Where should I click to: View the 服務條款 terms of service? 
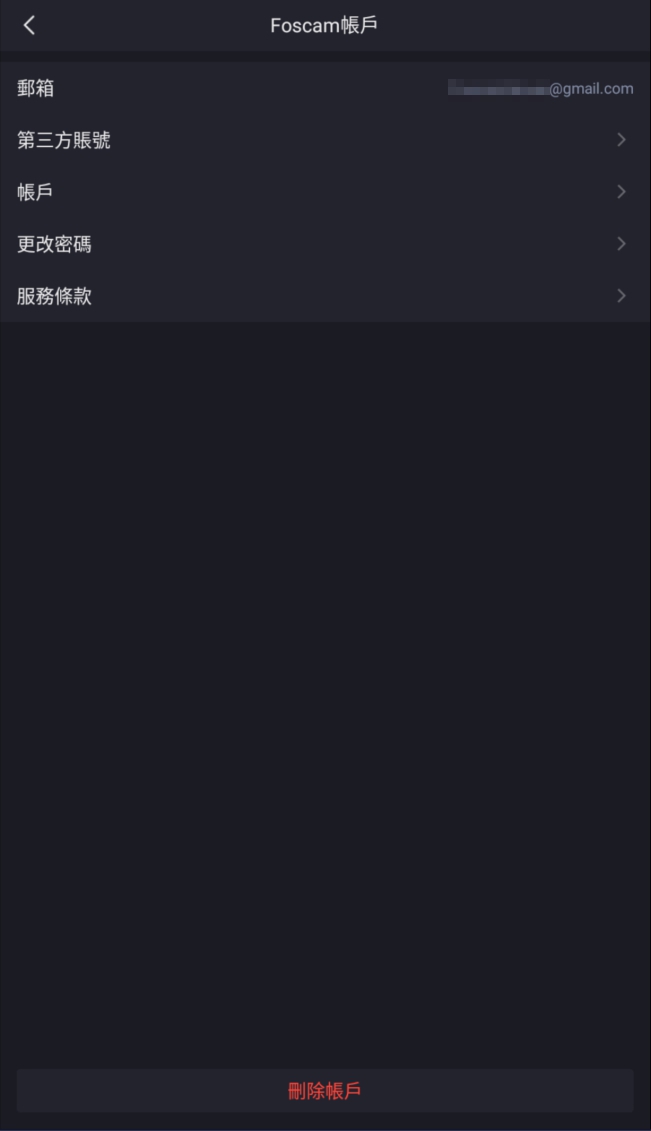325,296
